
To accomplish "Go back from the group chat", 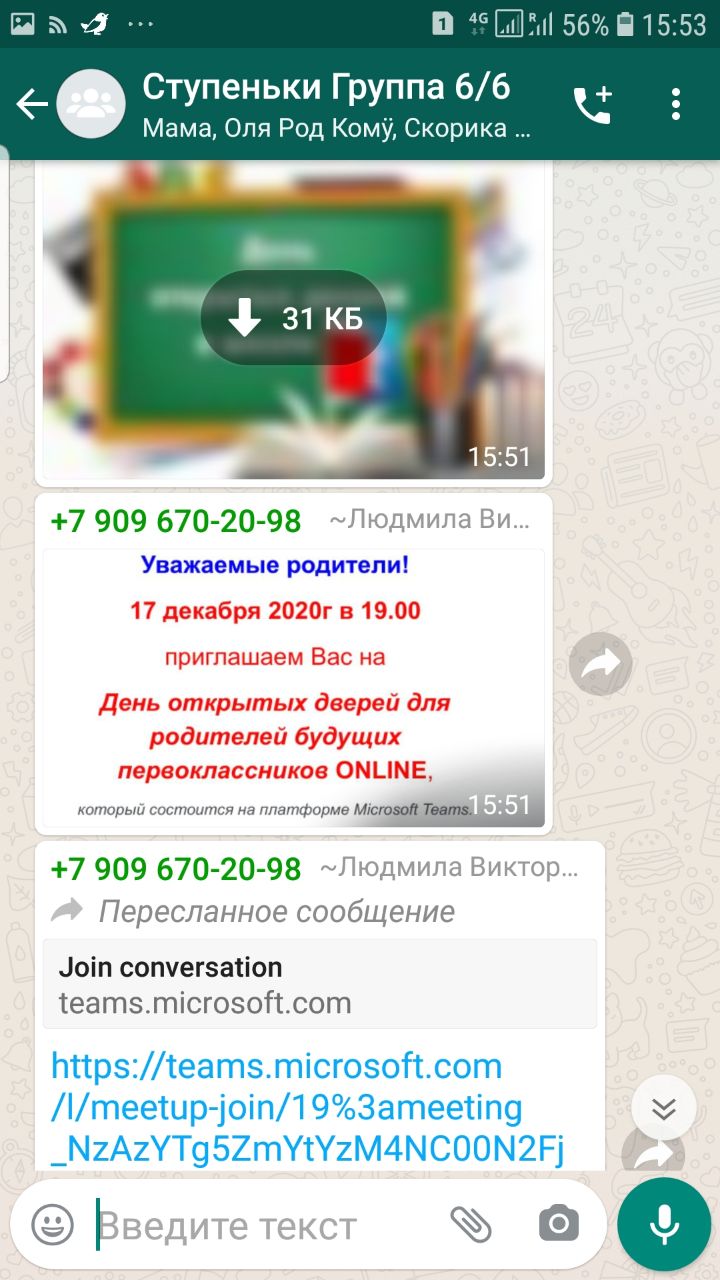I will click(x=32, y=104).
